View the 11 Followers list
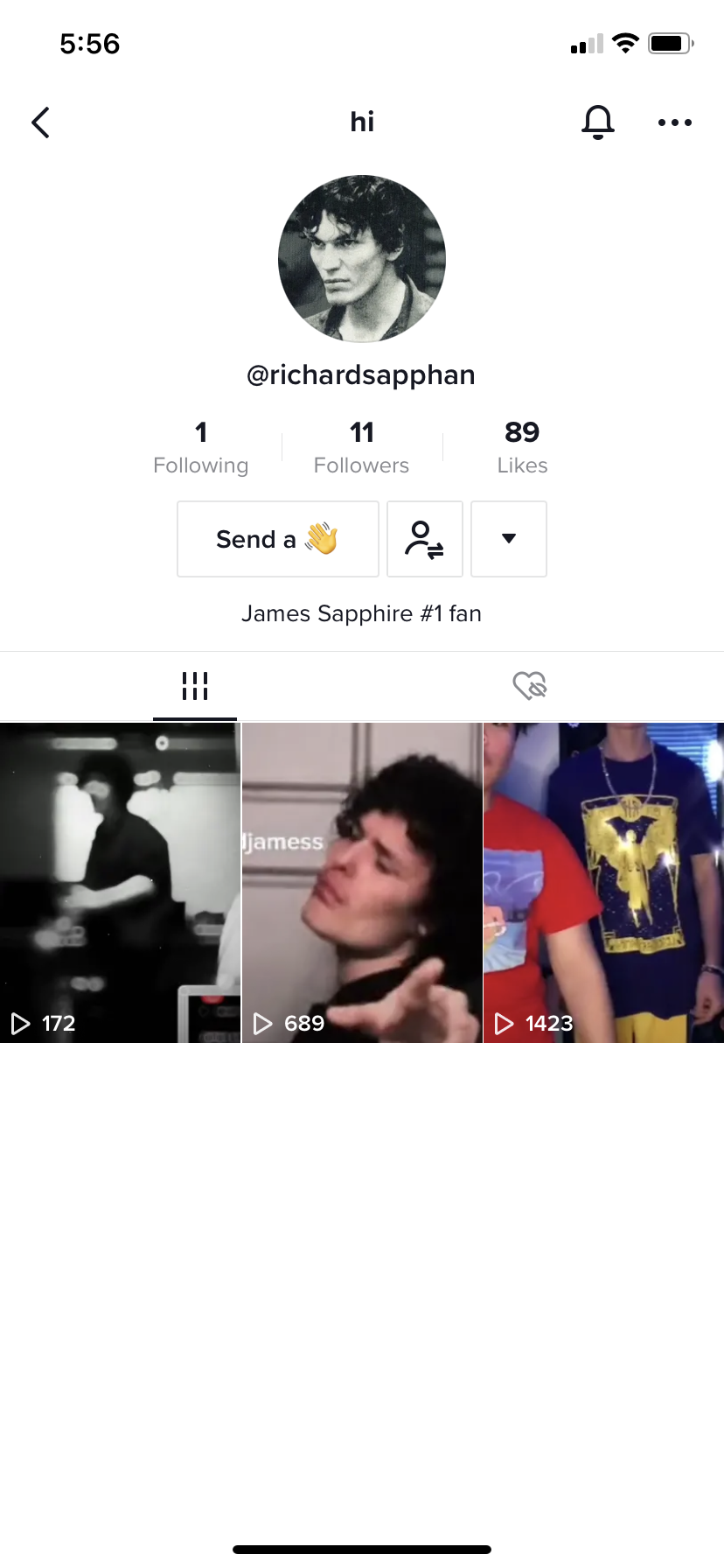Image resolution: width=724 pixels, height=1568 pixels. [x=362, y=447]
